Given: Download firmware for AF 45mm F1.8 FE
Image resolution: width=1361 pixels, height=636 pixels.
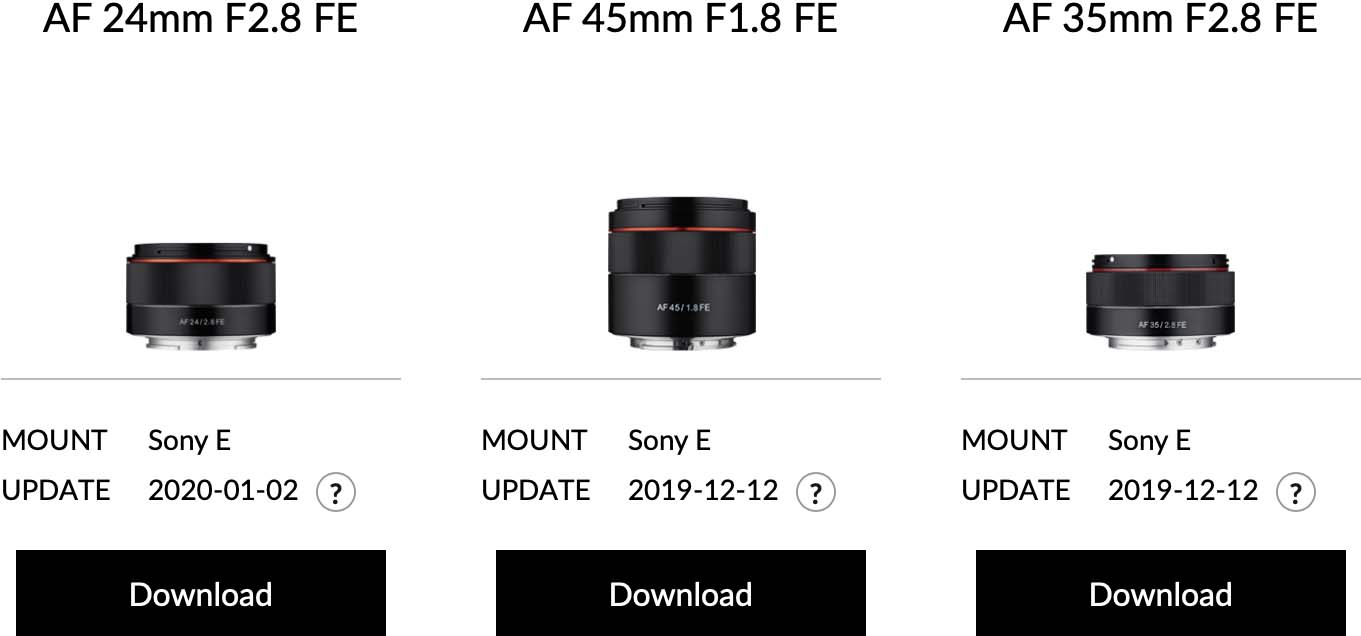Looking at the screenshot, I should point(681,594).
